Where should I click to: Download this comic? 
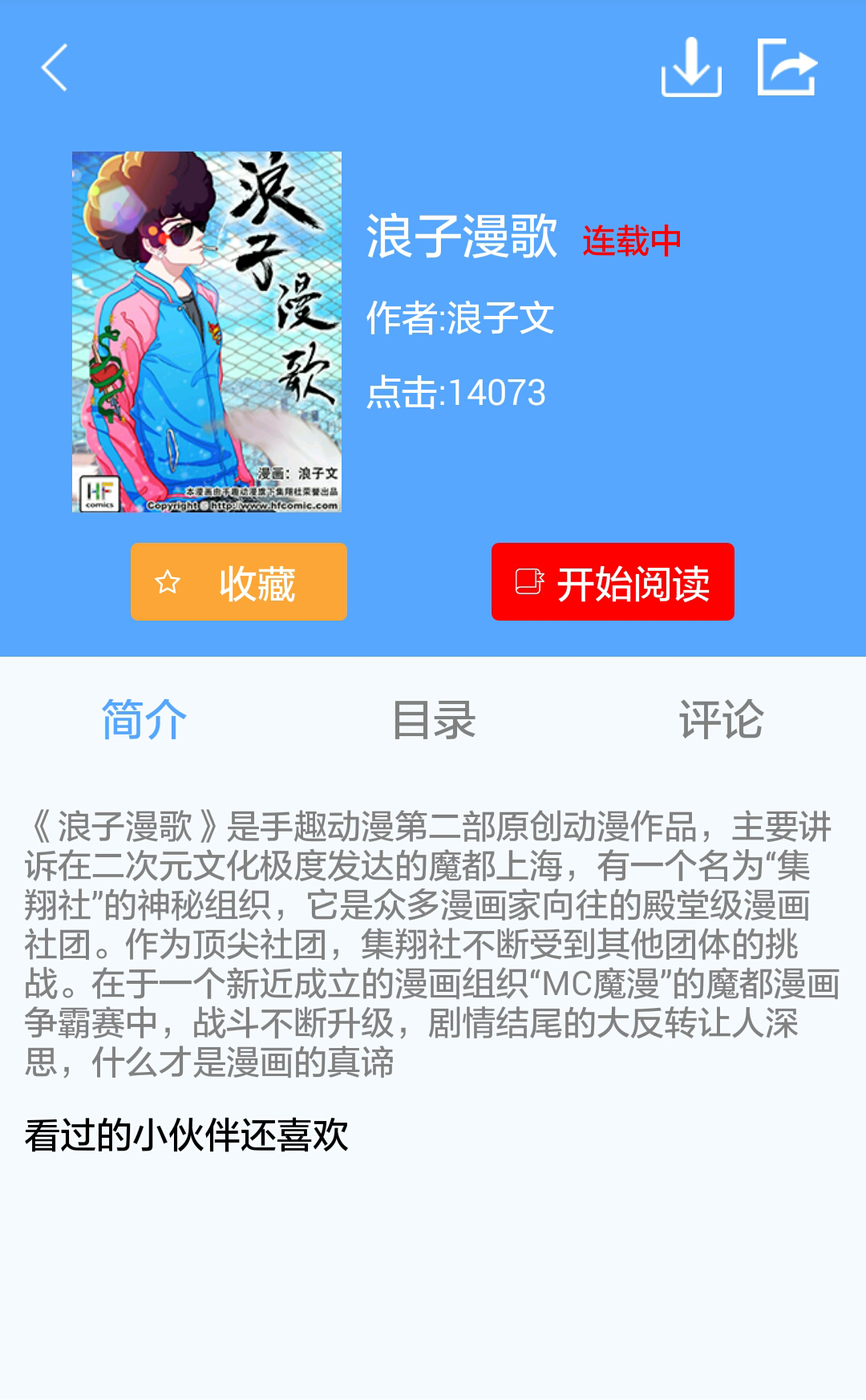[691, 68]
